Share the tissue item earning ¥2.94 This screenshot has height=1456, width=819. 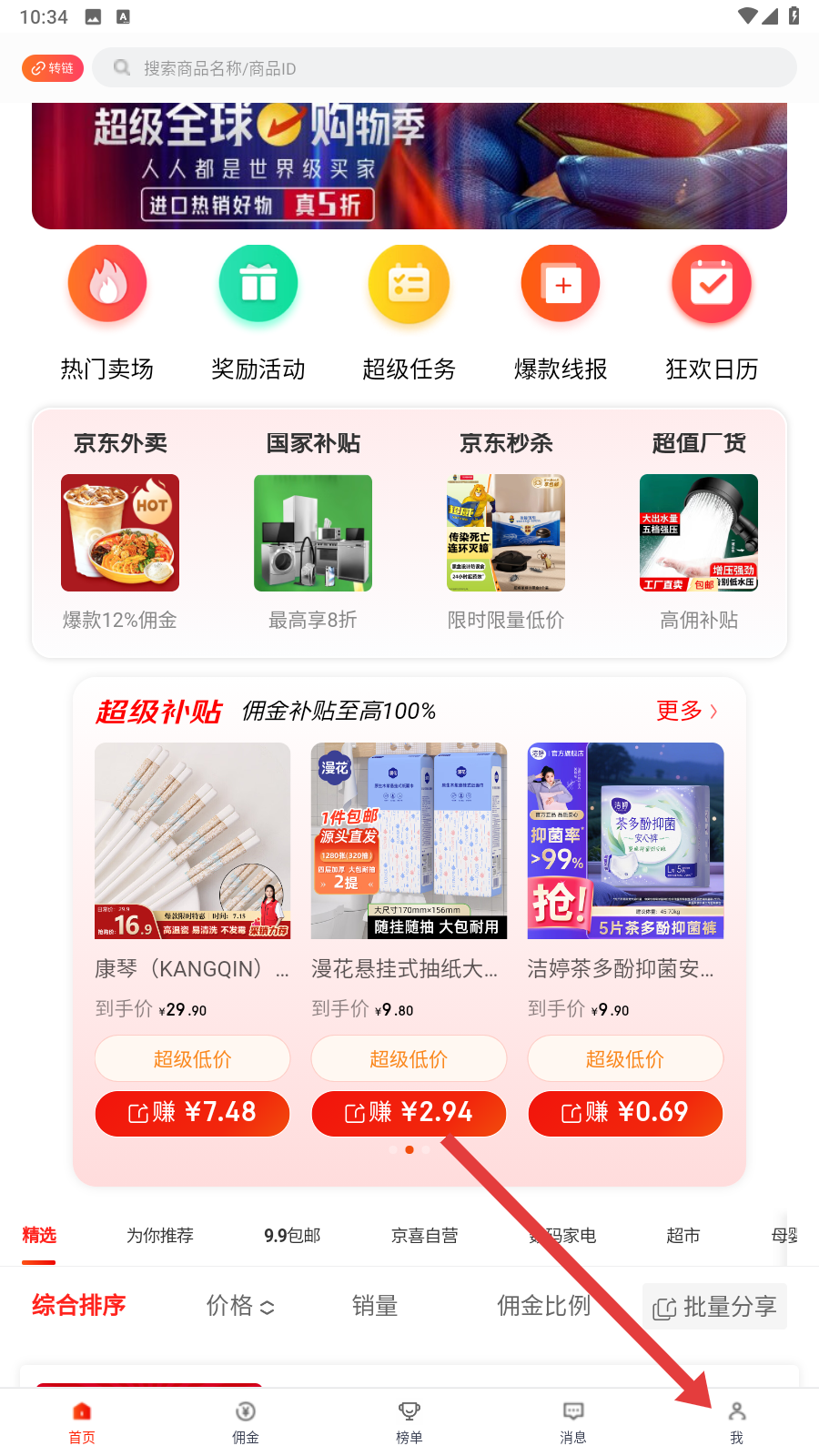(409, 1113)
